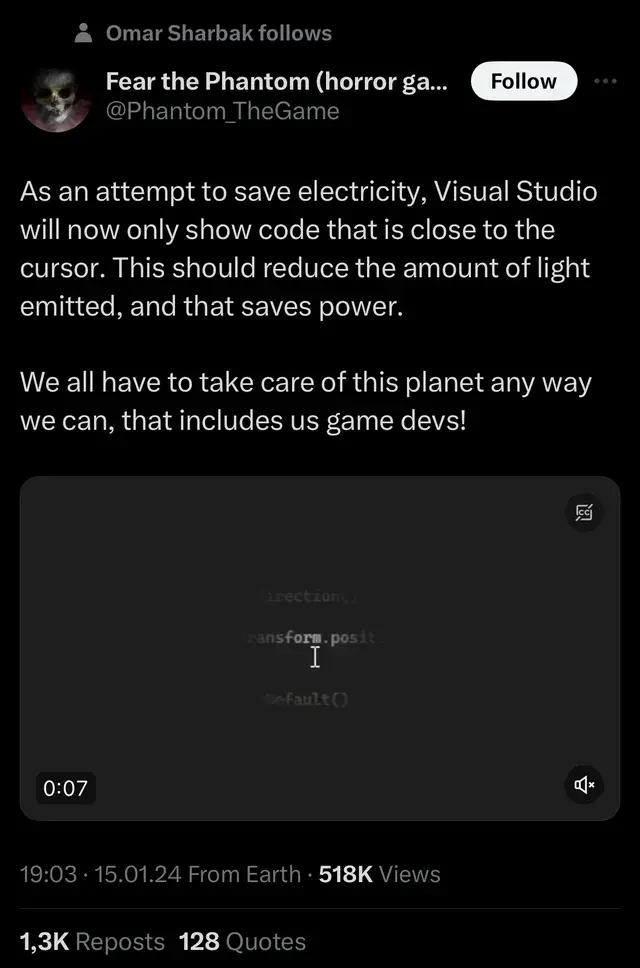Follow Fear the Phantom account

click(523, 81)
